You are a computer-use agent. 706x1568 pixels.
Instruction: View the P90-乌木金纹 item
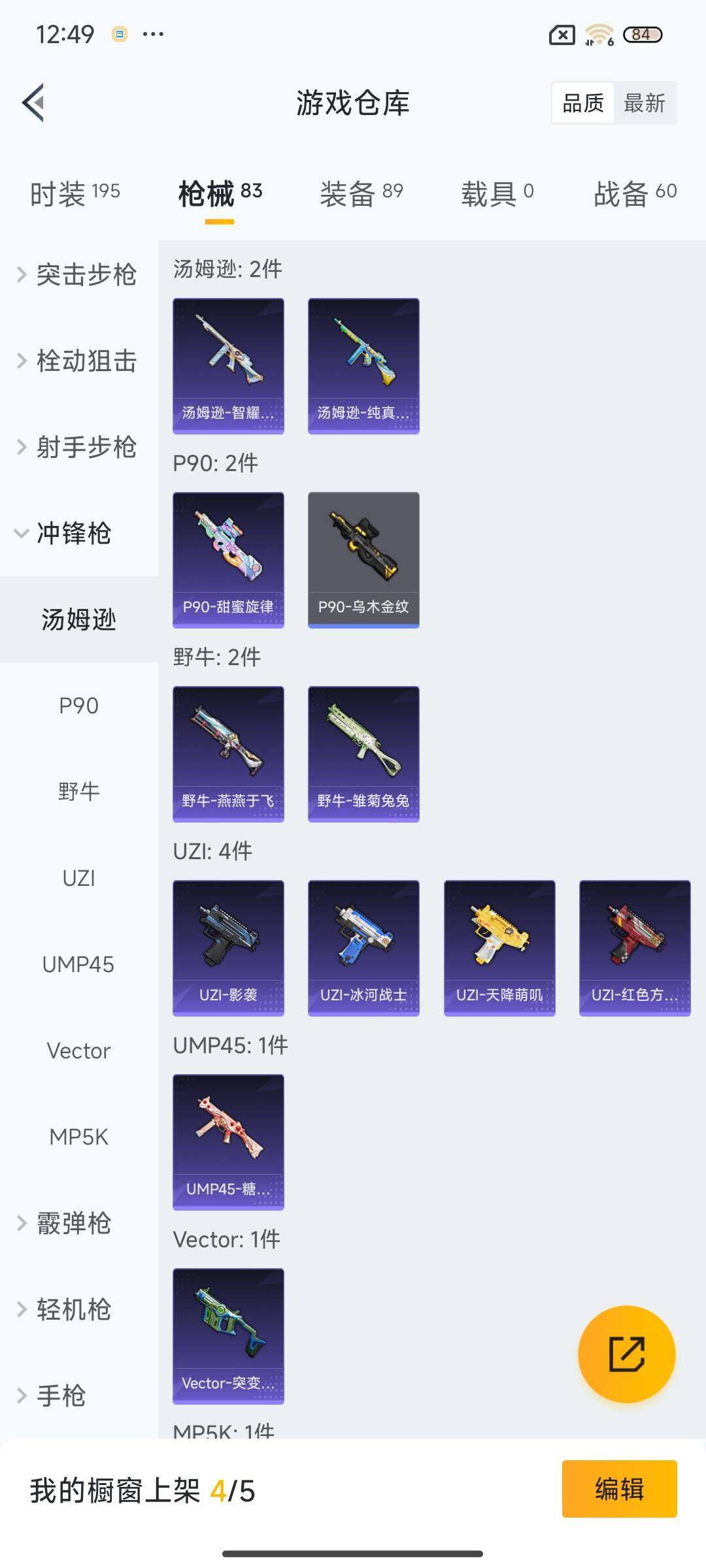[363, 560]
